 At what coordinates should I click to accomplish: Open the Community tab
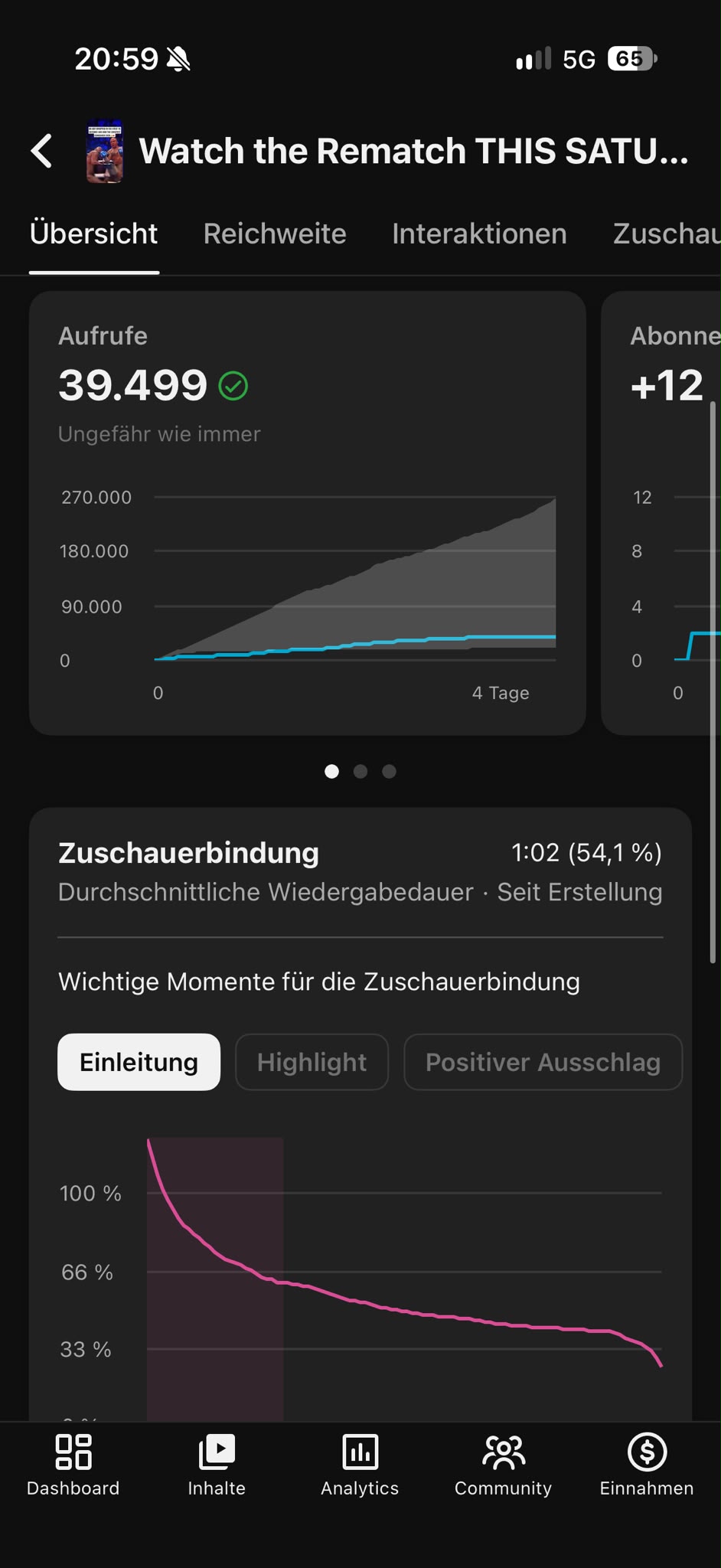pos(503,1465)
